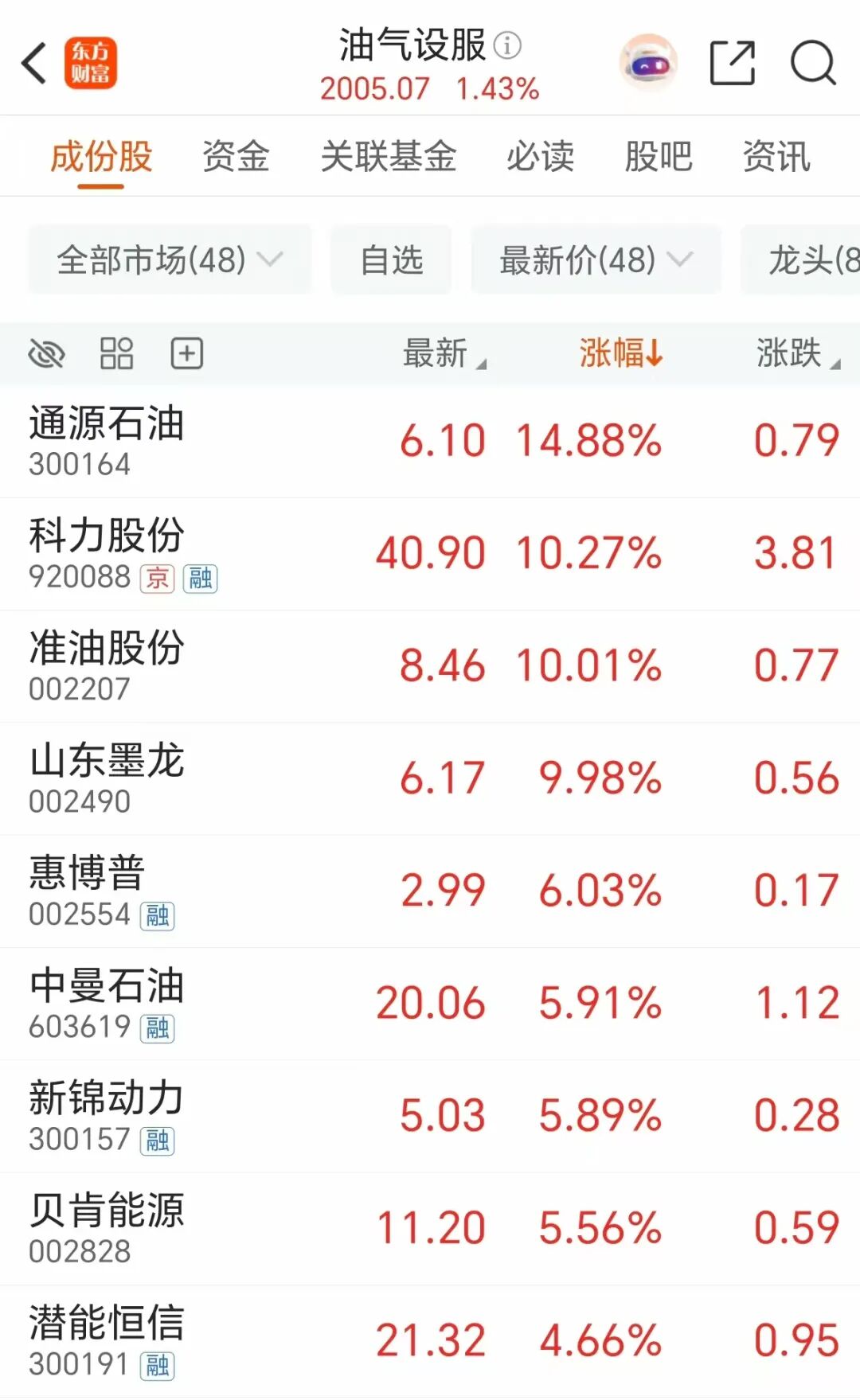View the 贝肯能源 stock row
The width and height of the screenshot is (860, 1400).
pos(430,1229)
